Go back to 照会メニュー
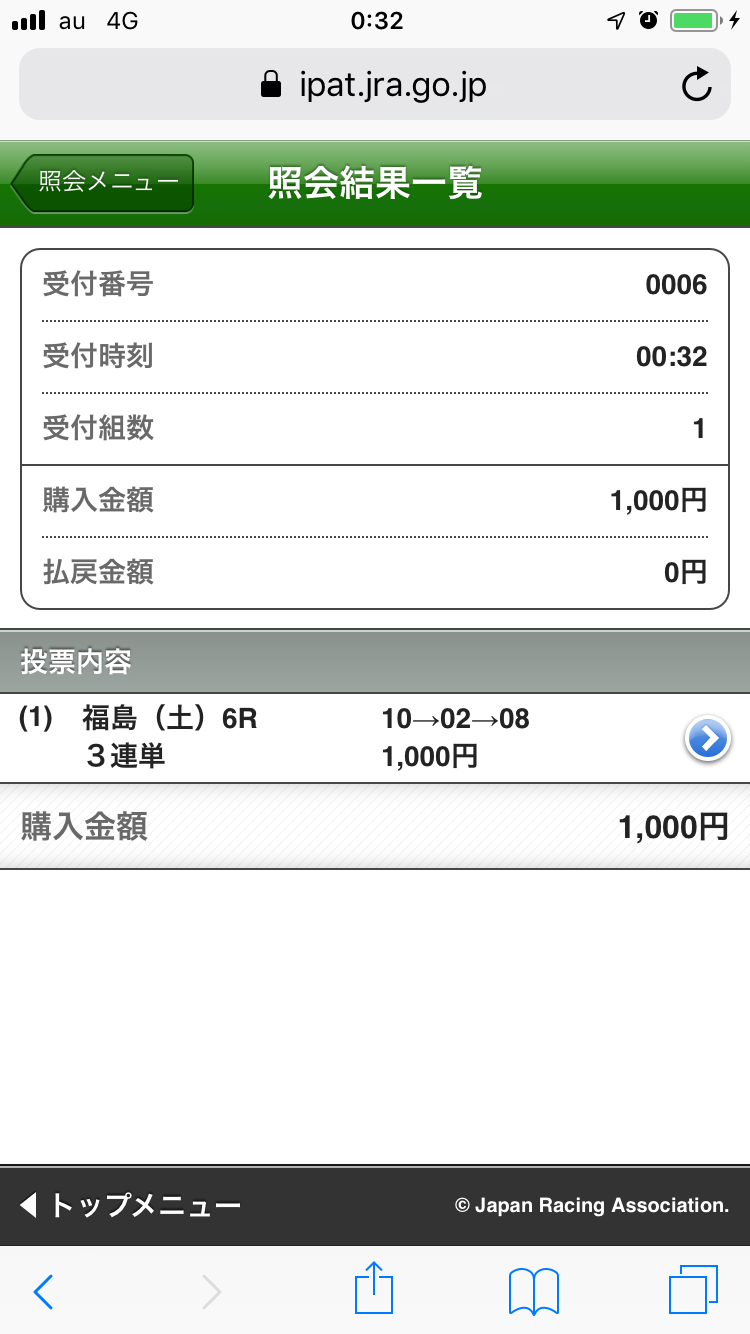The width and height of the screenshot is (750, 1334). click(x=103, y=183)
